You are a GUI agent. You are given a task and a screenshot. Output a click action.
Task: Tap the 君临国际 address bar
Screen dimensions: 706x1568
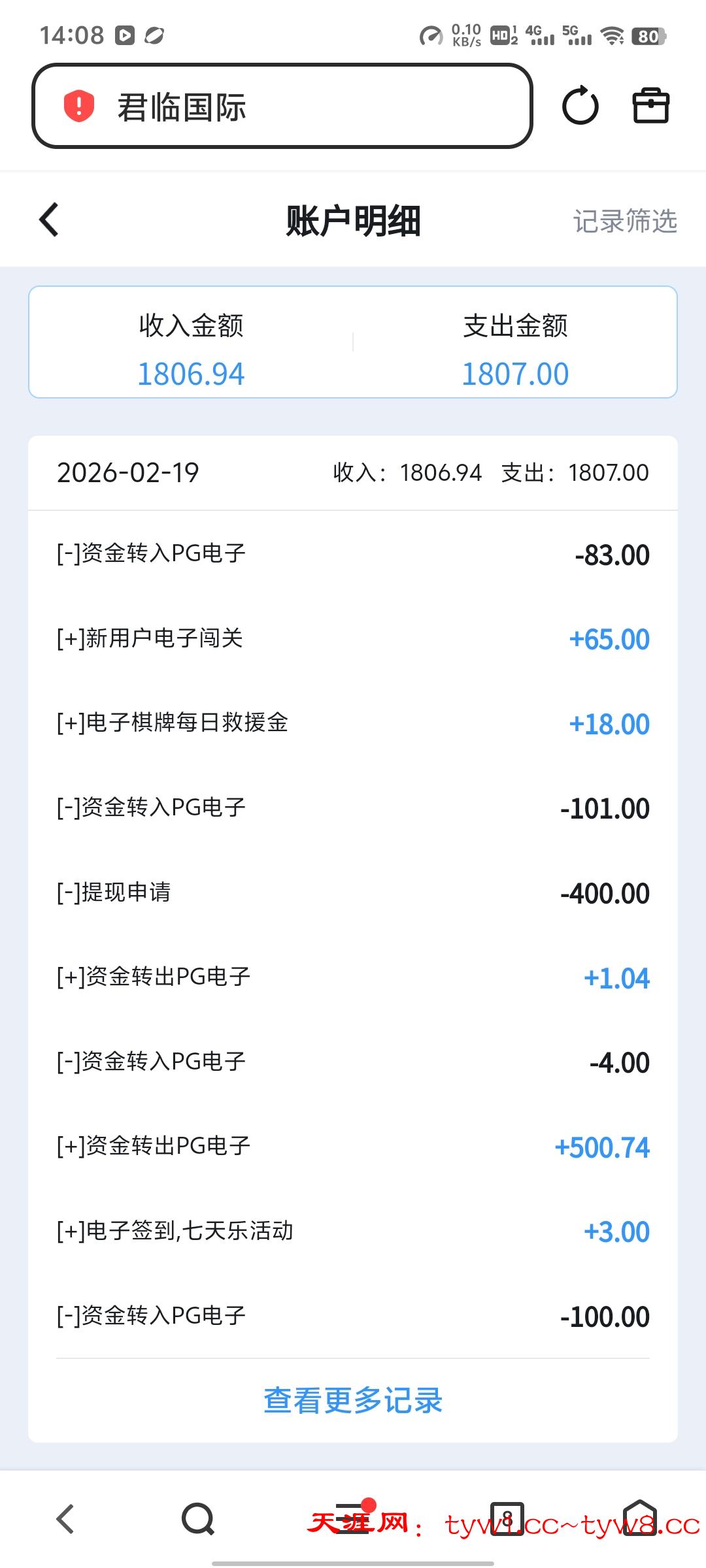click(x=281, y=106)
